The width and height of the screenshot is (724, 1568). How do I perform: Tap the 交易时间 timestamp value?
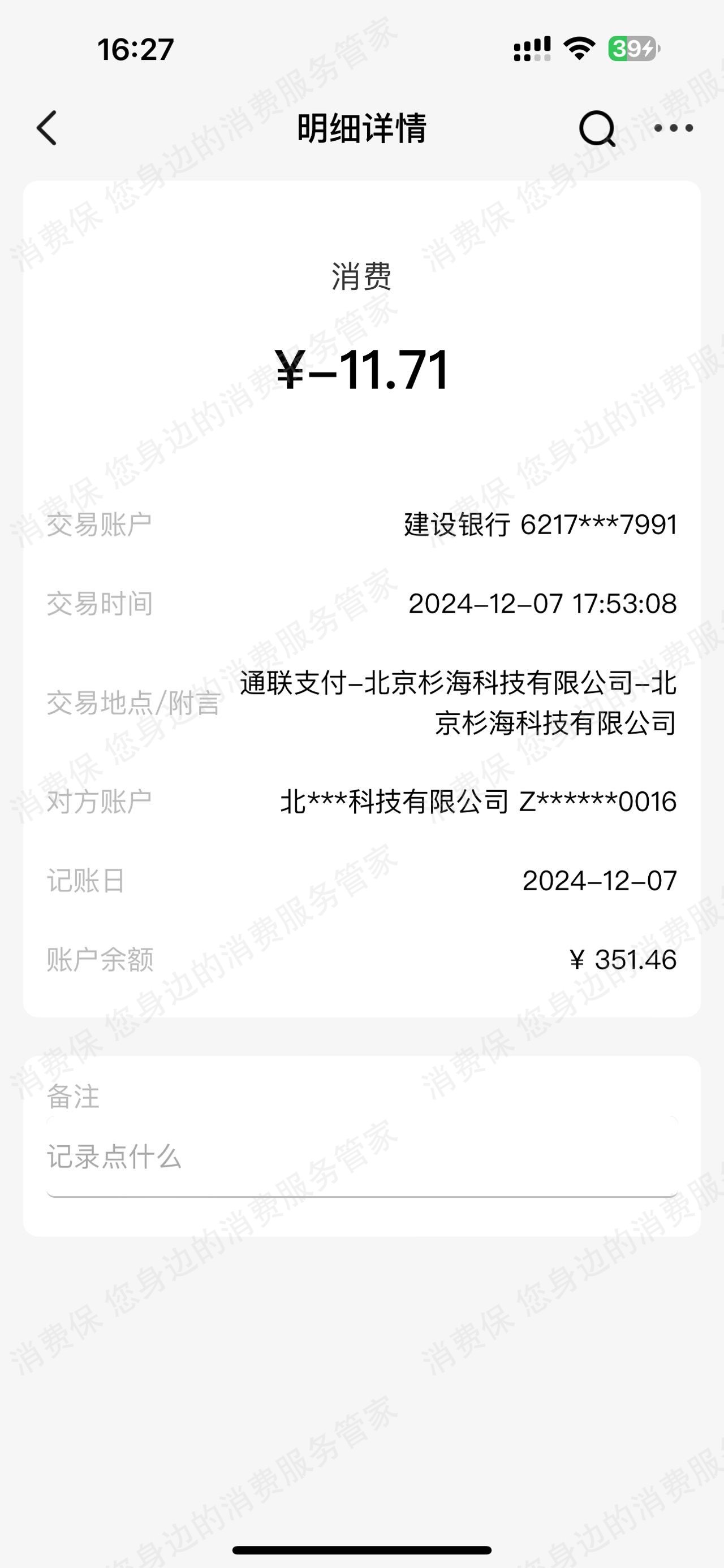542,604
